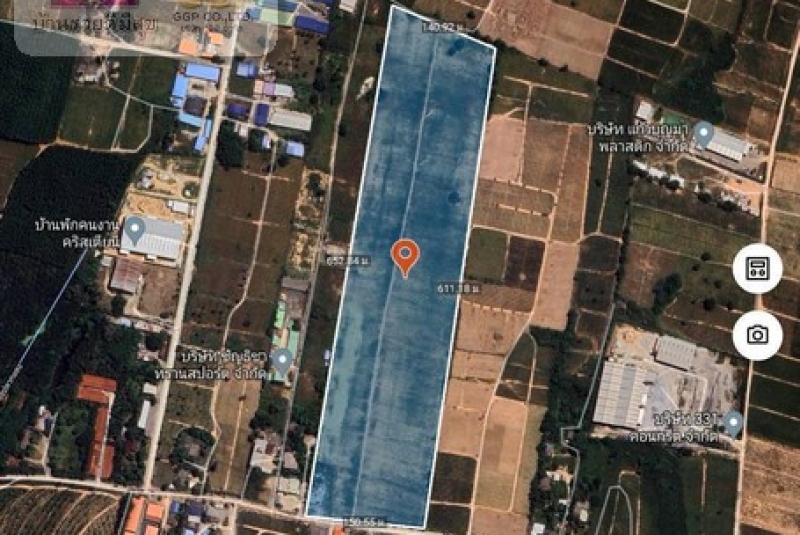
Task: Select the orange pin on the blue plot
Action: (404, 256)
